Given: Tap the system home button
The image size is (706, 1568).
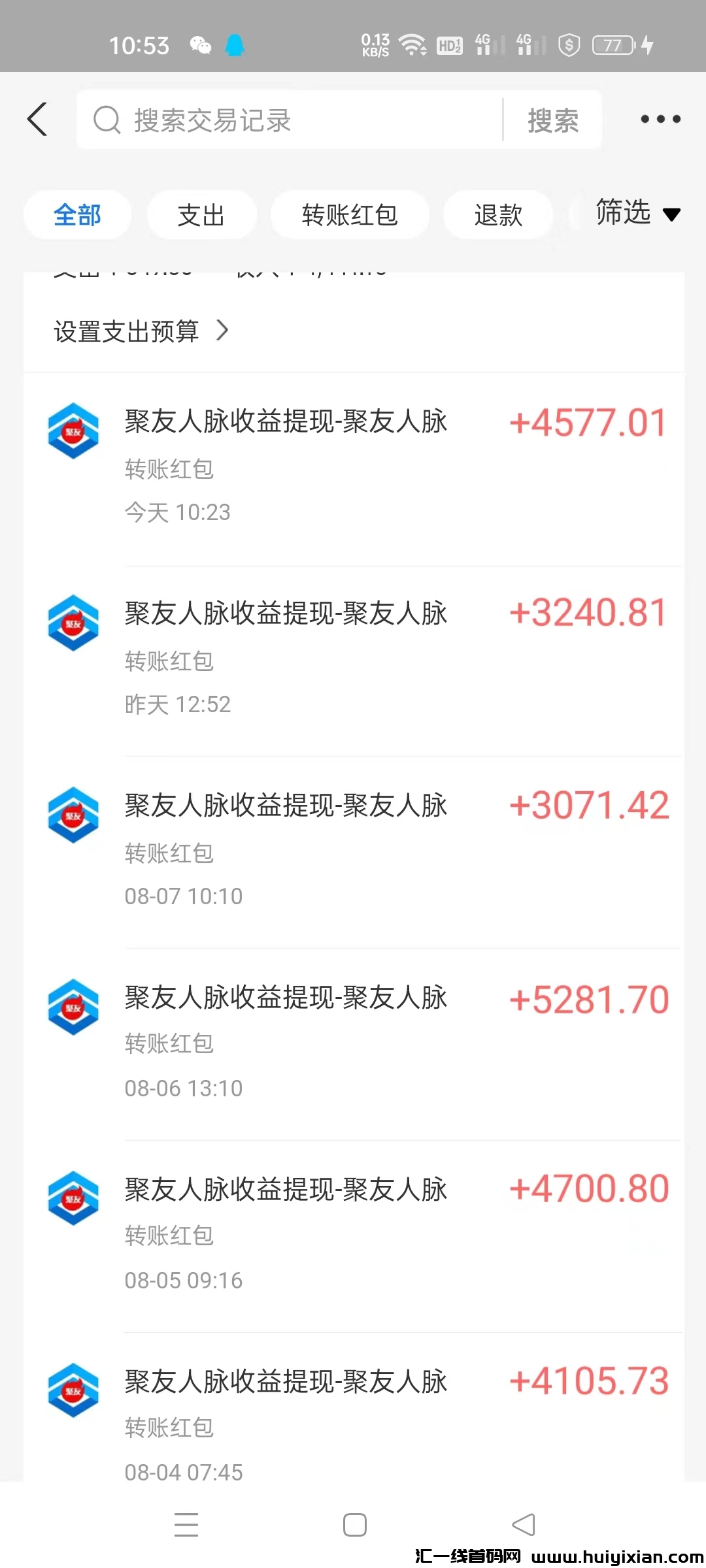Looking at the screenshot, I should click(354, 1526).
